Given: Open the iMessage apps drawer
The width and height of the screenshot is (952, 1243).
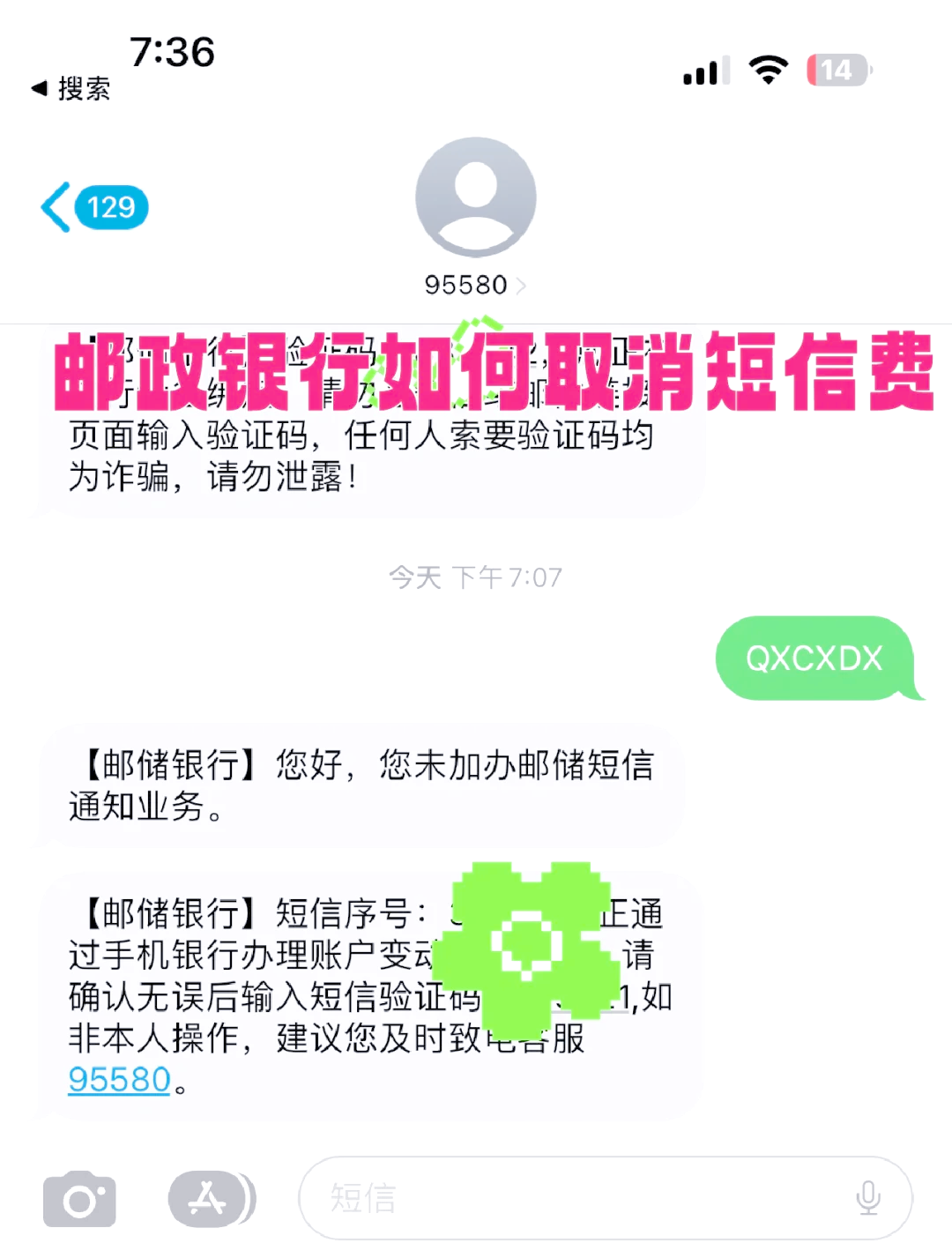Looking at the screenshot, I should point(210,1199).
